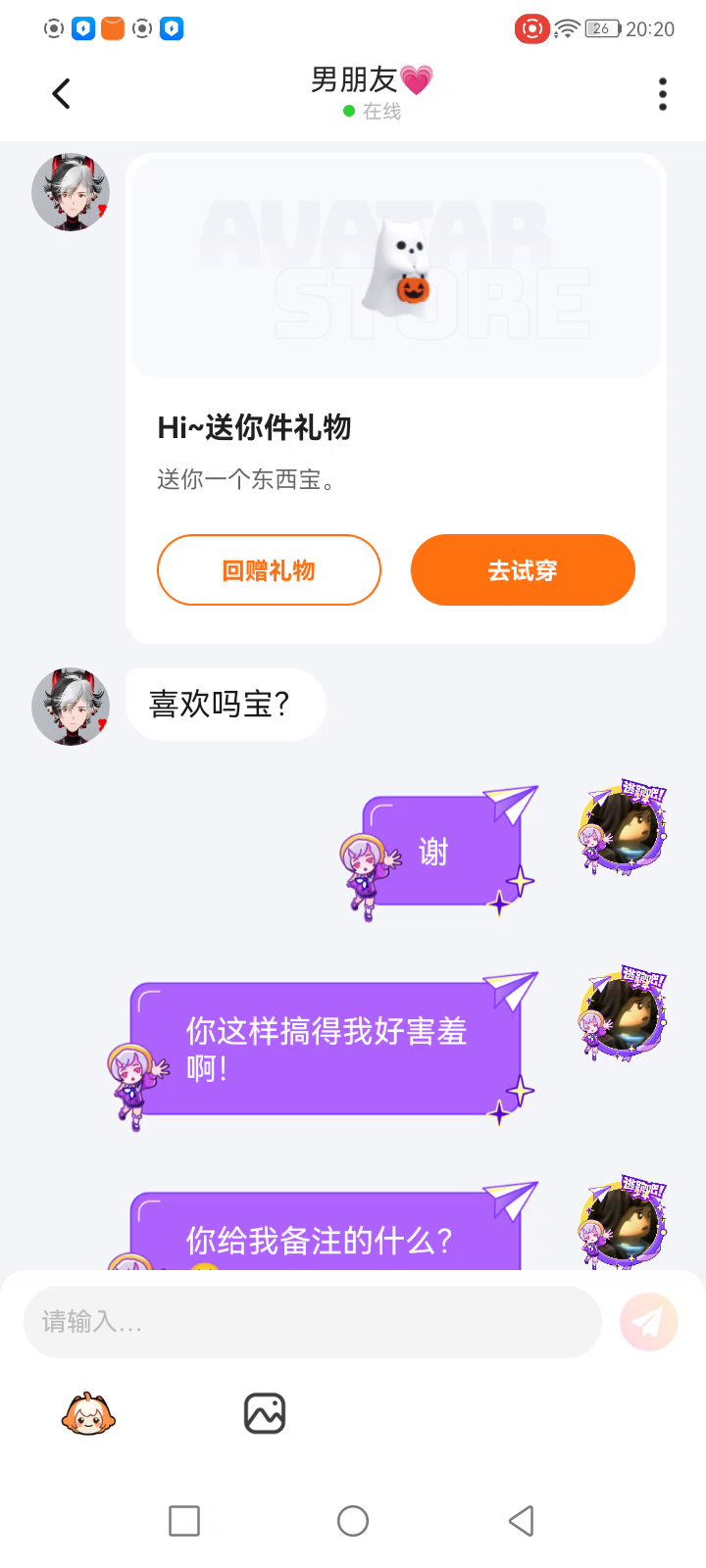
Task: Open the three-dot overflow menu
Action: pyautogui.click(x=663, y=94)
